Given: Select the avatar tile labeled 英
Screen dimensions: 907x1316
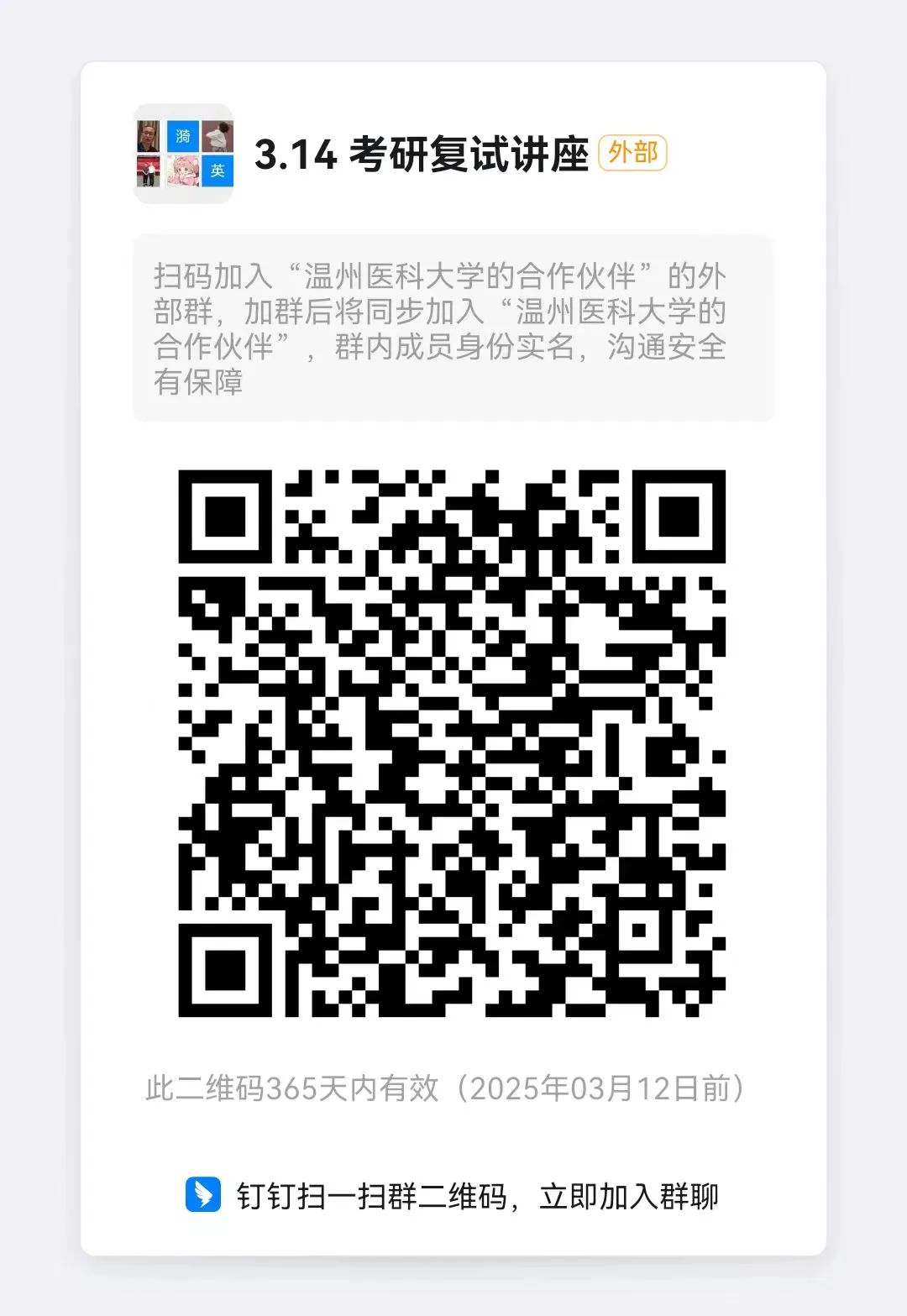Looking at the screenshot, I should point(218,170).
